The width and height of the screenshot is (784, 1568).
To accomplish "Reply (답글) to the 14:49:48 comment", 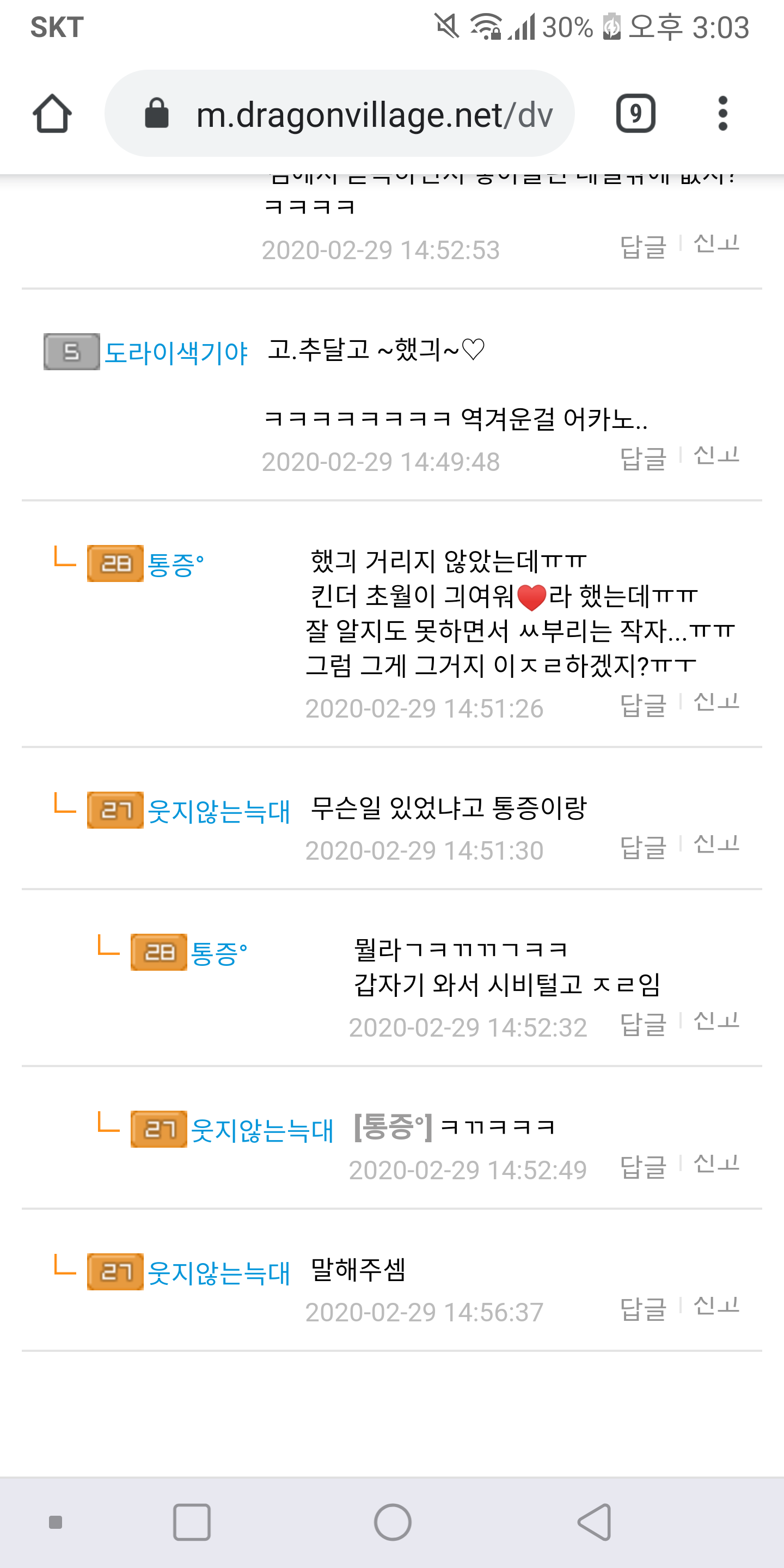I will 644,458.
